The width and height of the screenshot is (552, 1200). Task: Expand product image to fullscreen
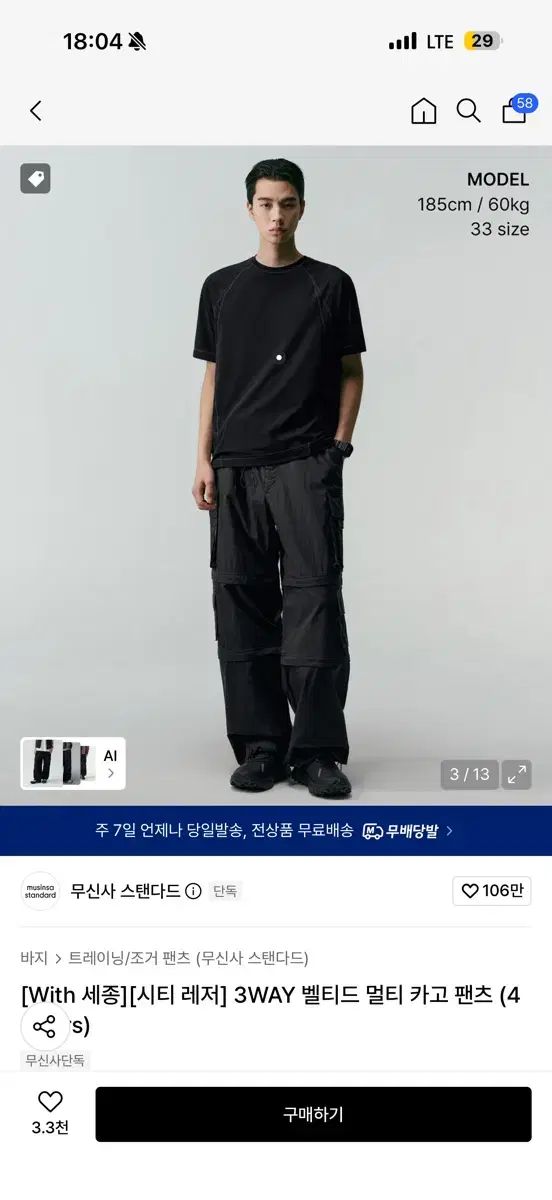click(516, 774)
